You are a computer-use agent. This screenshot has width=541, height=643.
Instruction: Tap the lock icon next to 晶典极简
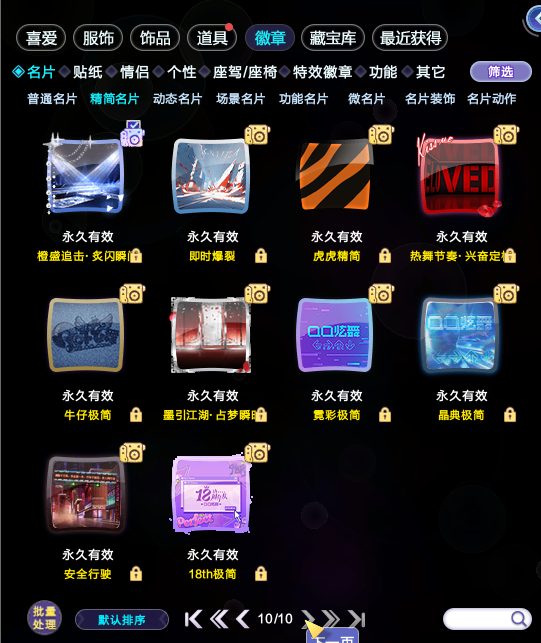point(510,415)
